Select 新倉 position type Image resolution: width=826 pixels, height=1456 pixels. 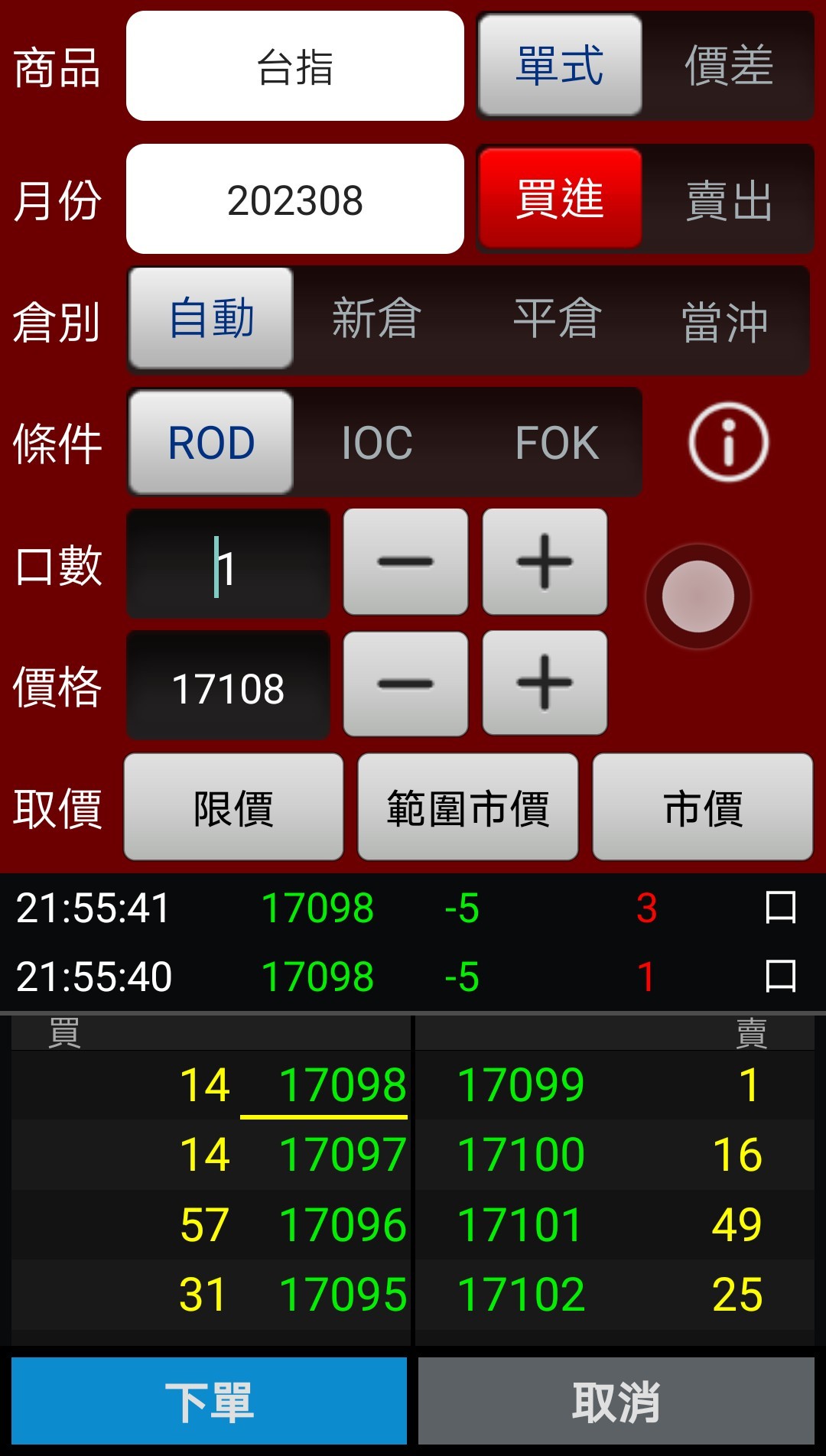[x=376, y=319]
